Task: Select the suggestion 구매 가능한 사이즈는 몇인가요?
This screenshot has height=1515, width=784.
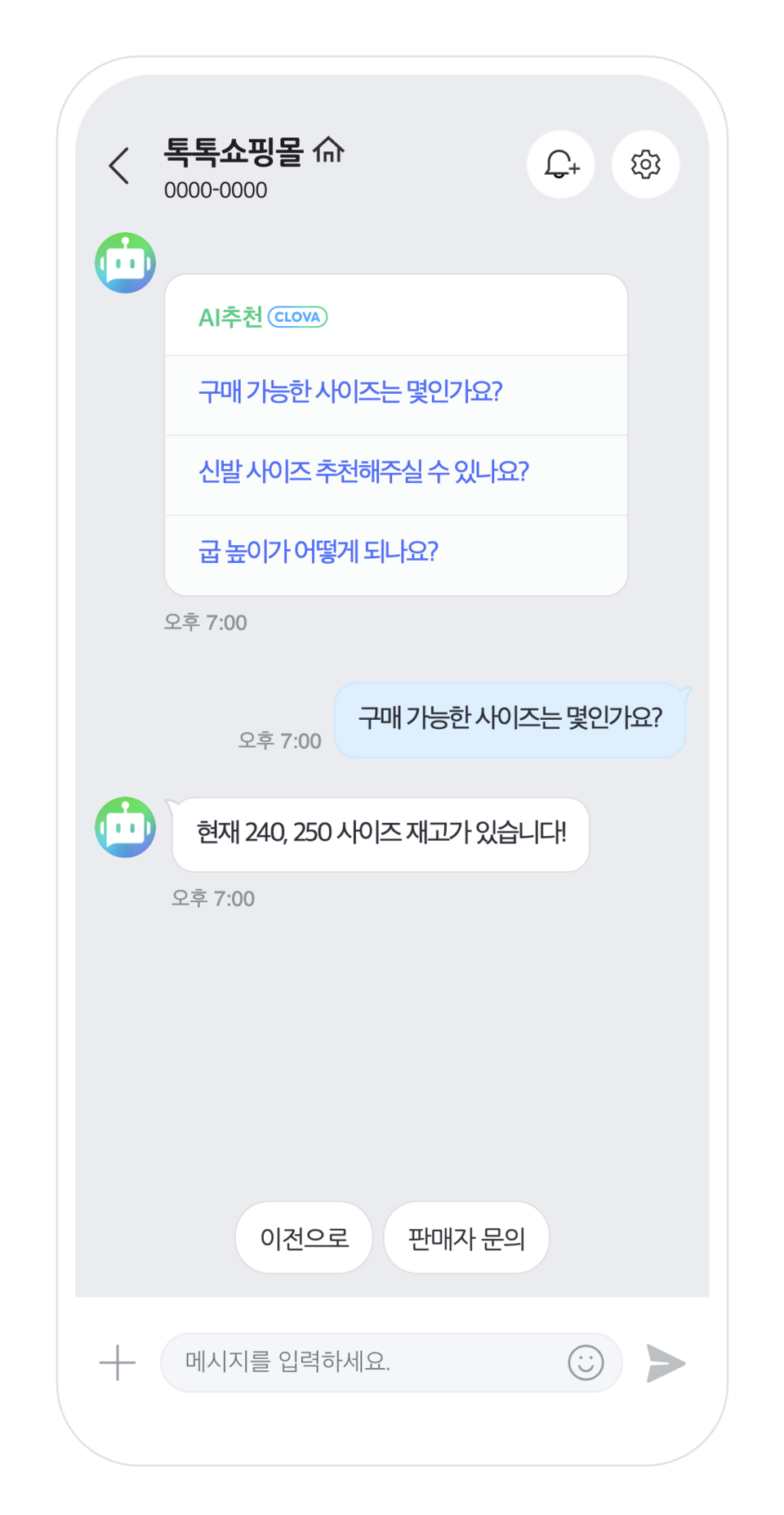Action: pos(353,392)
